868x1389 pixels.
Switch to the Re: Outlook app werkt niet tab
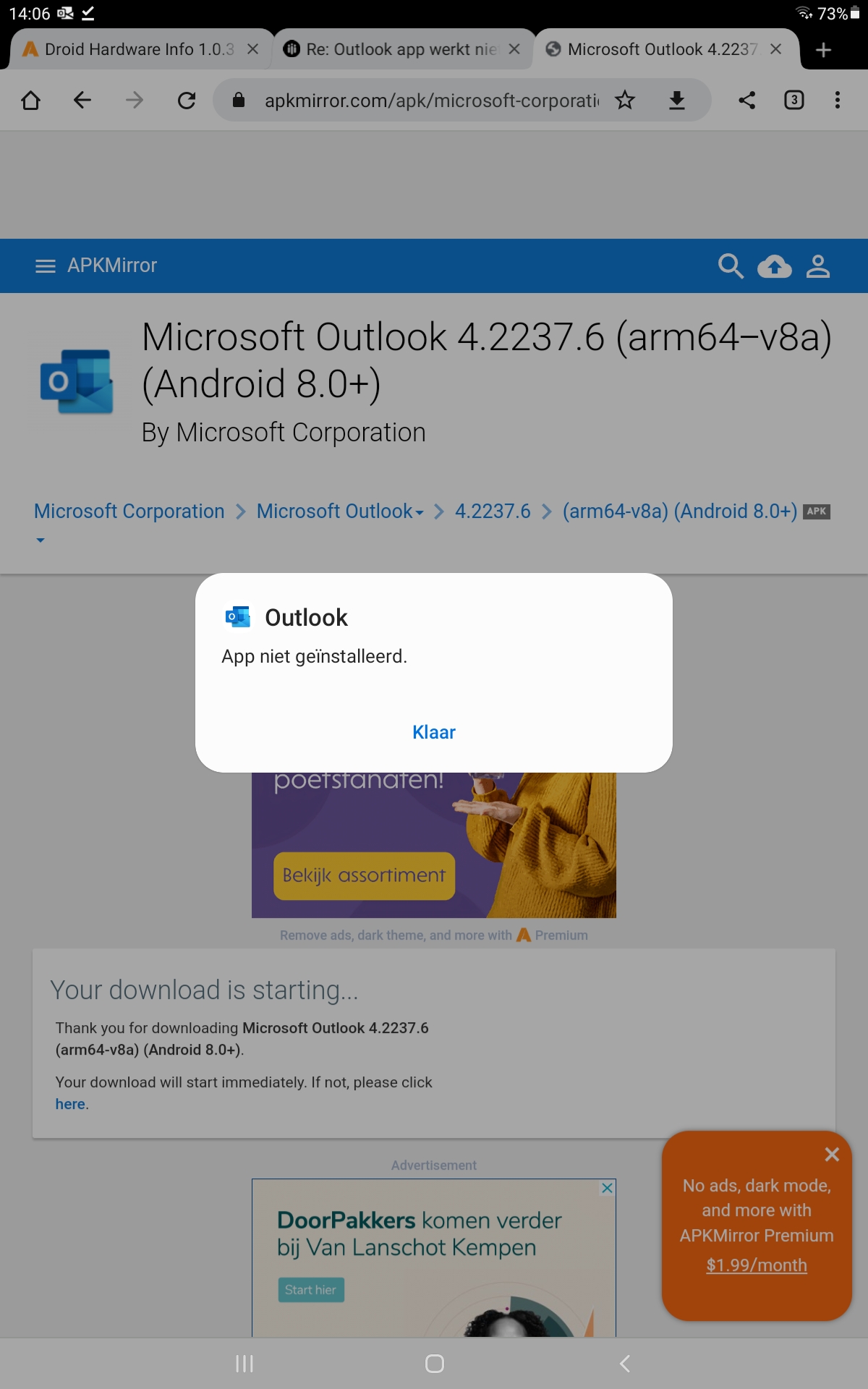pyautogui.click(x=401, y=49)
